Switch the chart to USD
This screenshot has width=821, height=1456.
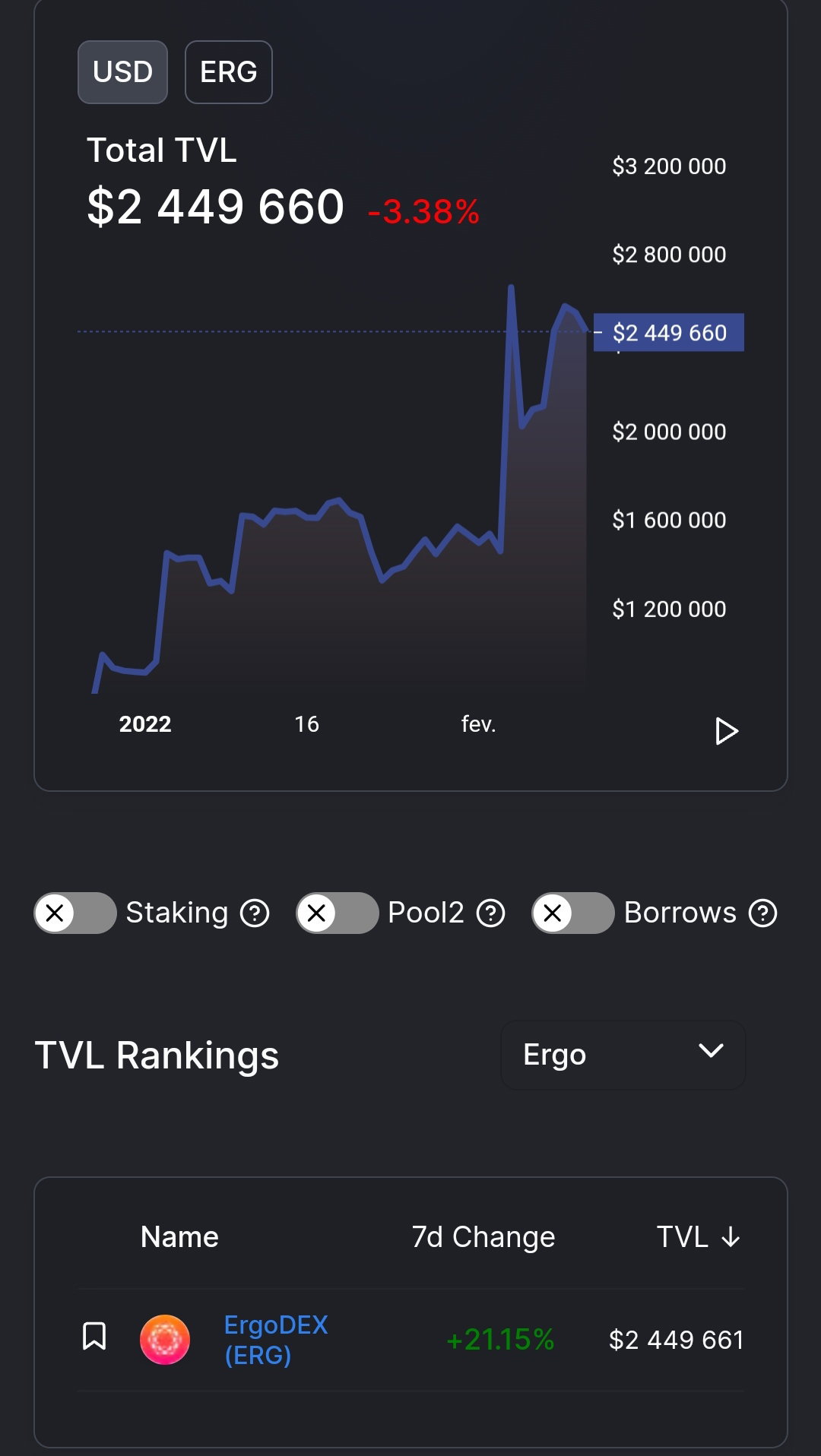pos(122,72)
